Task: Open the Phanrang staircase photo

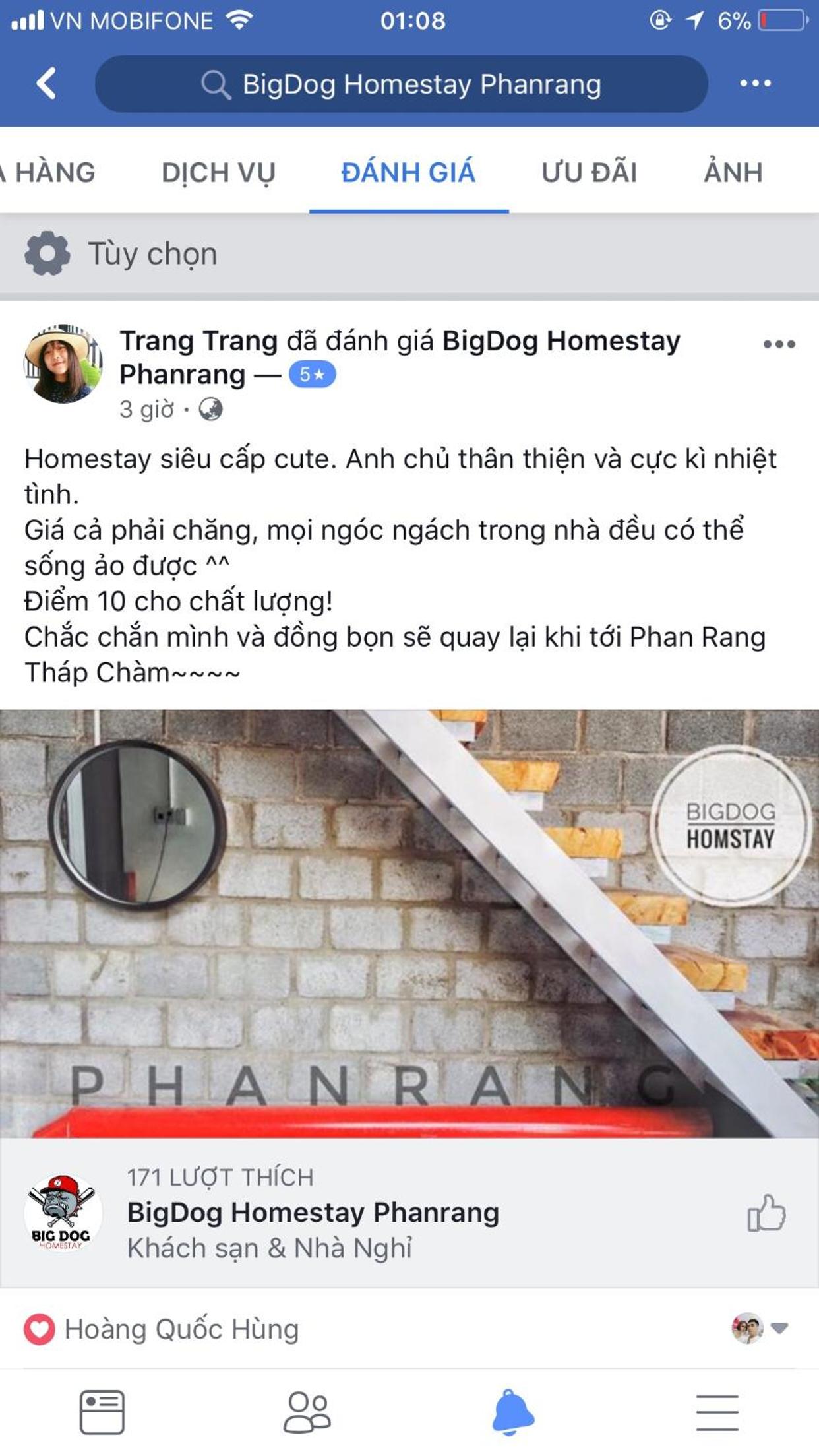Action: point(409,923)
